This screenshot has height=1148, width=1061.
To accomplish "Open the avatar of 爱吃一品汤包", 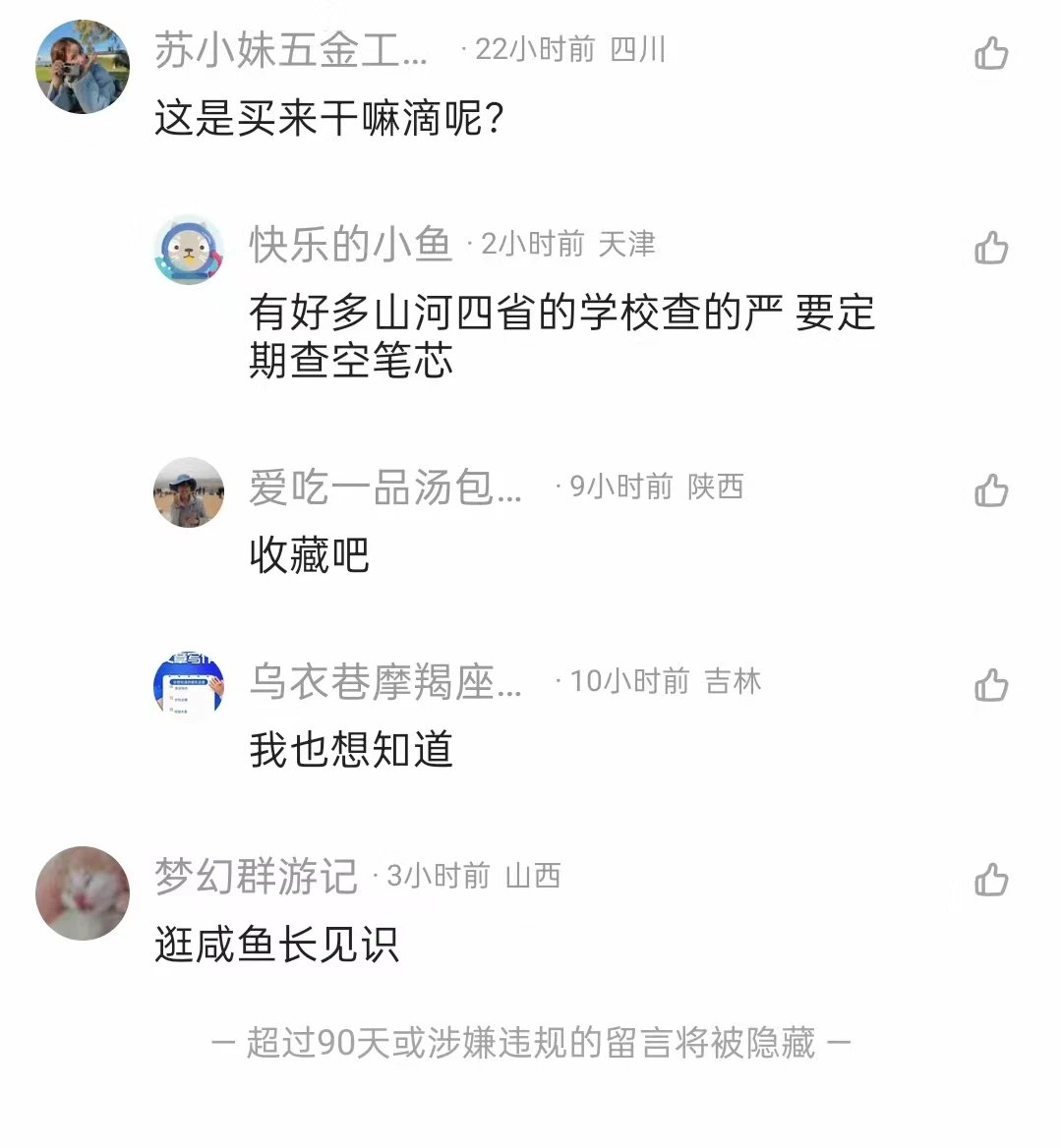I will point(189,492).
